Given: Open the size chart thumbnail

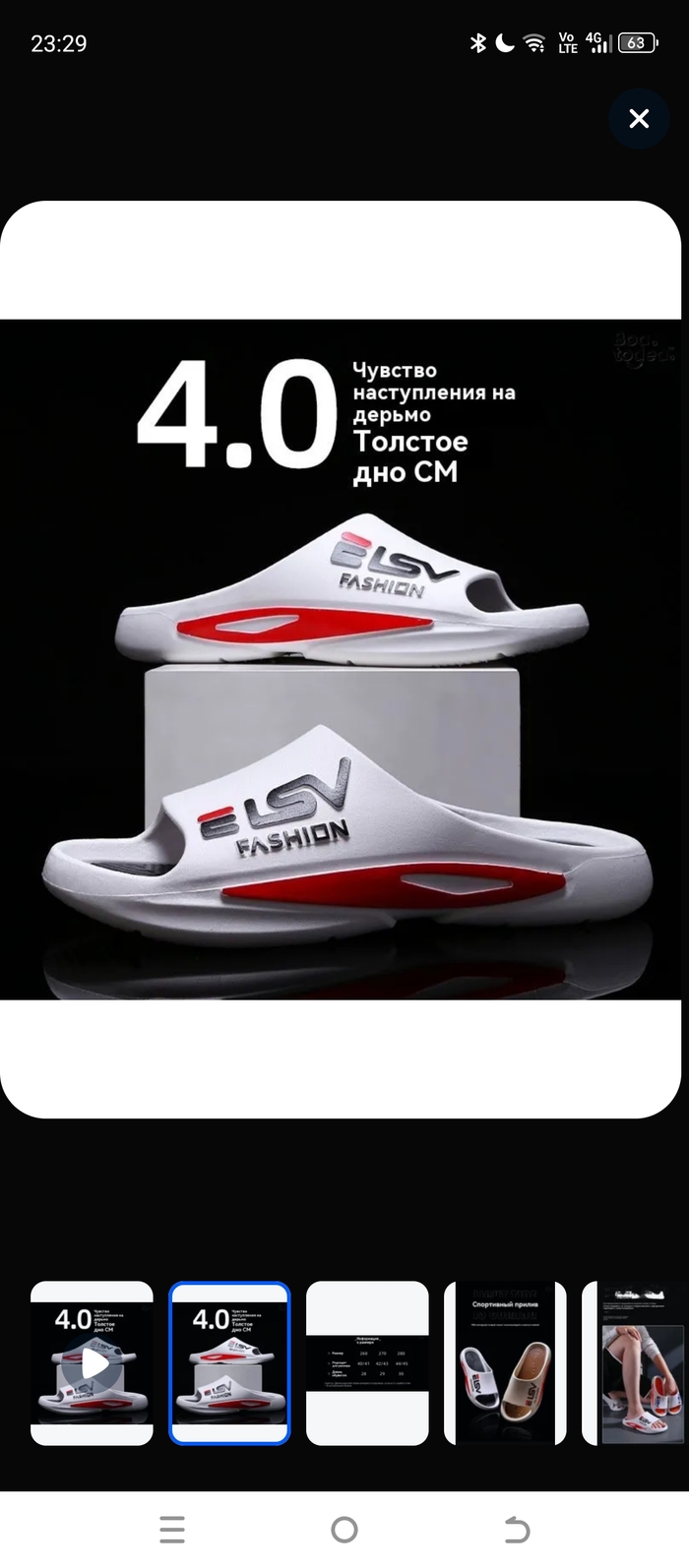Looking at the screenshot, I should click(x=367, y=1362).
